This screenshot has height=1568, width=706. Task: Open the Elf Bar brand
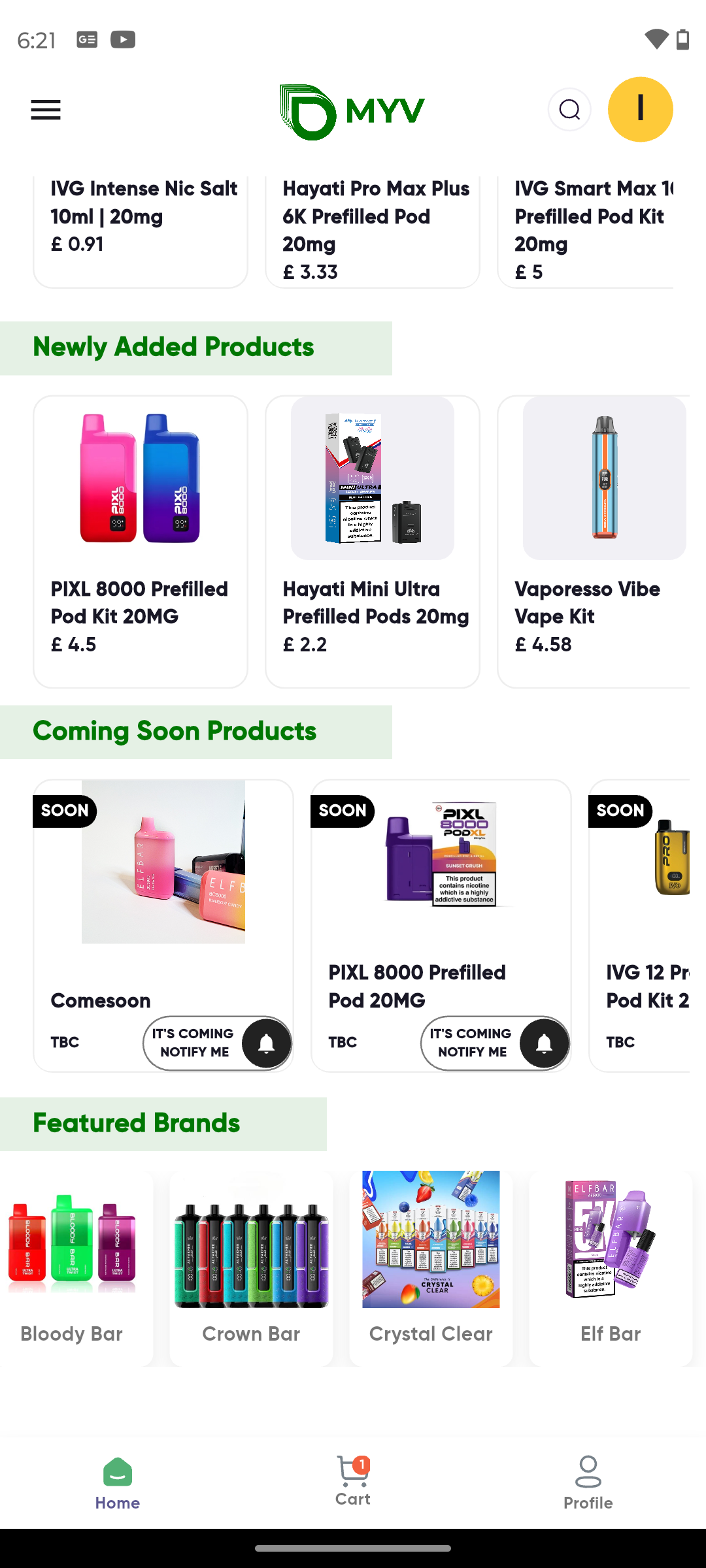[x=611, y=1267]
